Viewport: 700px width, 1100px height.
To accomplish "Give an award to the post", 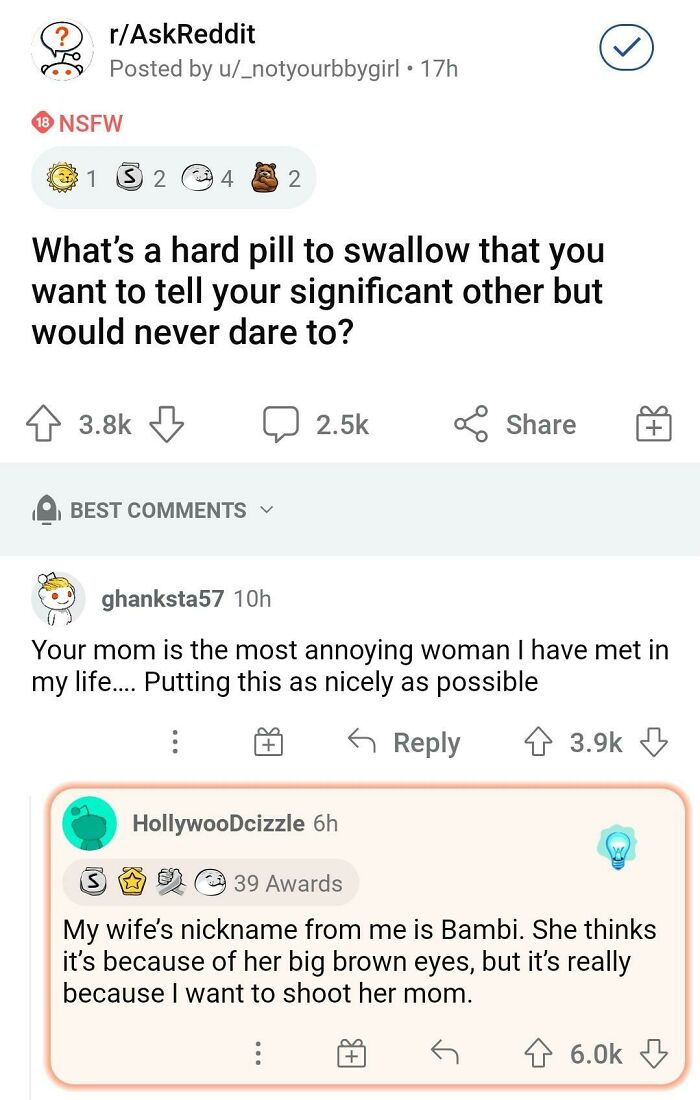I will tap(654, 425).
